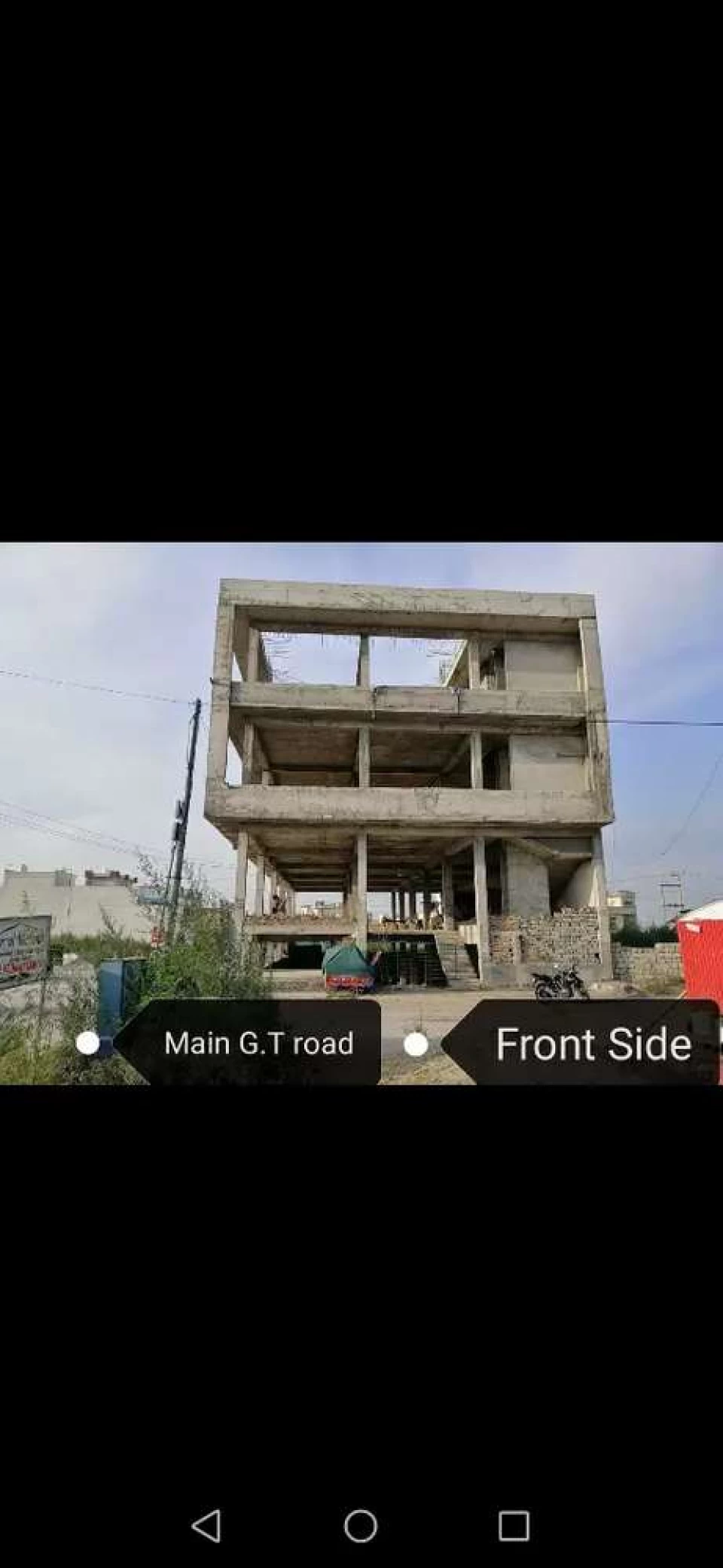Tap the building photo to show viewer controls
This screenshot has height=1568, width=723.
tap(361, 813)
